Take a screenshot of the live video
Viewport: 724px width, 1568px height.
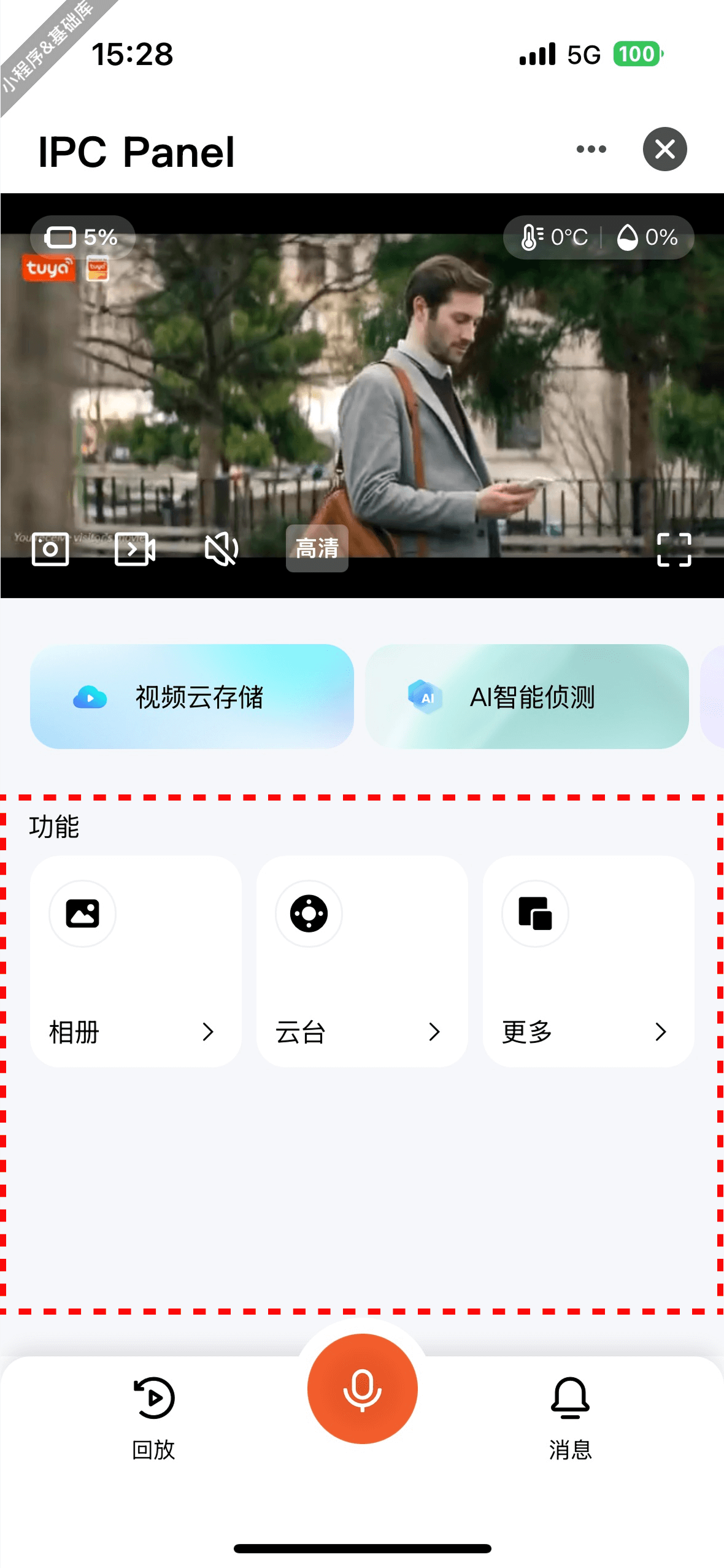[x=50, y=549]
